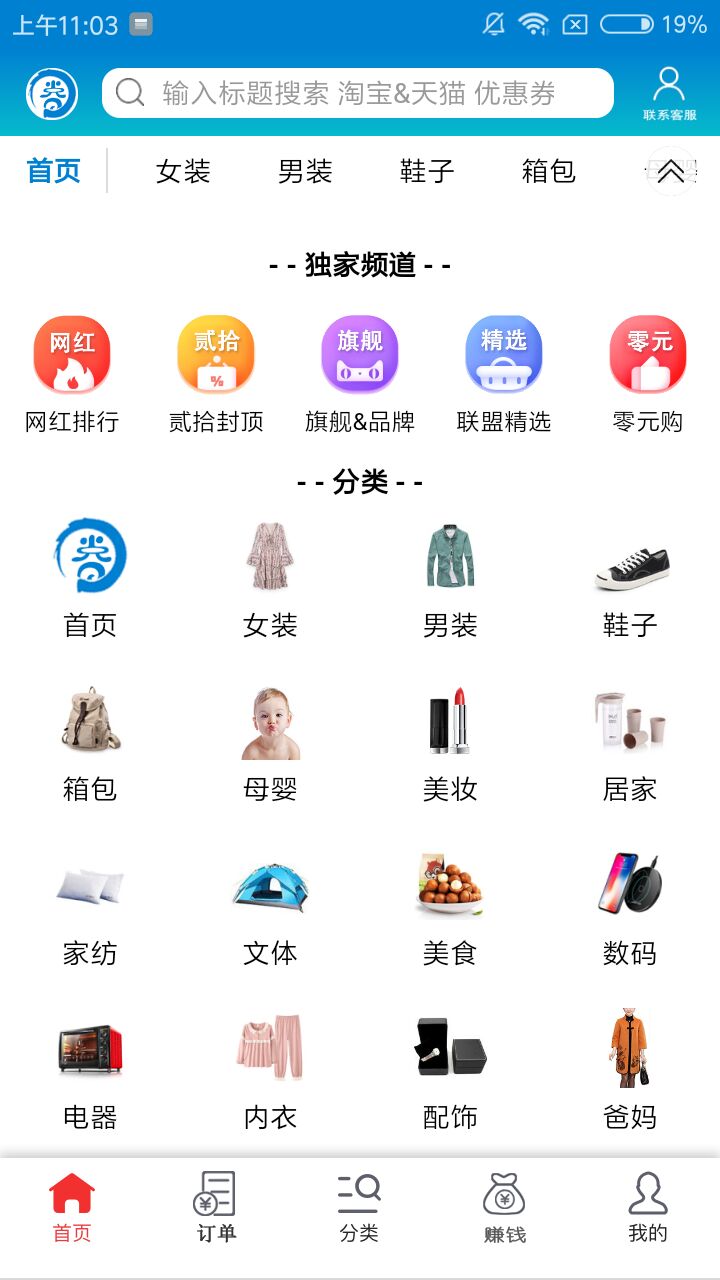Viewport: 720px width, 1280px height.
Task: Switch to the 订单 bottom tab
Action: pos(215,1207)
